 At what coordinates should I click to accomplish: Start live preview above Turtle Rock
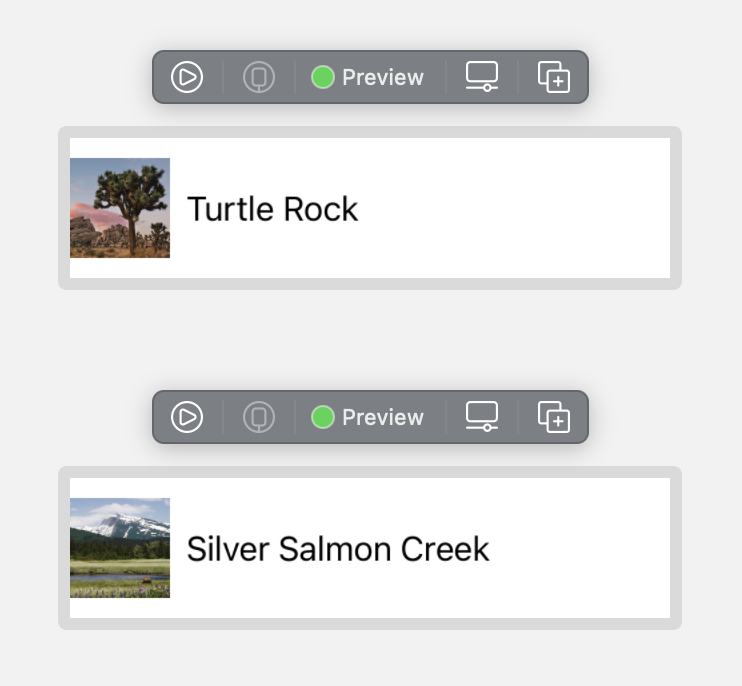187,77
